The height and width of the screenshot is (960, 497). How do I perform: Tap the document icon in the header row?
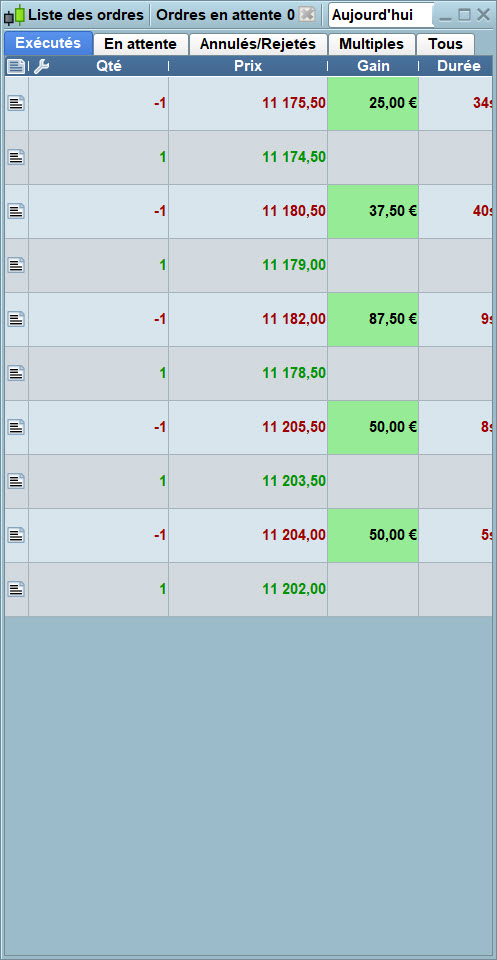pyautogui.click(x=17, y=66)
